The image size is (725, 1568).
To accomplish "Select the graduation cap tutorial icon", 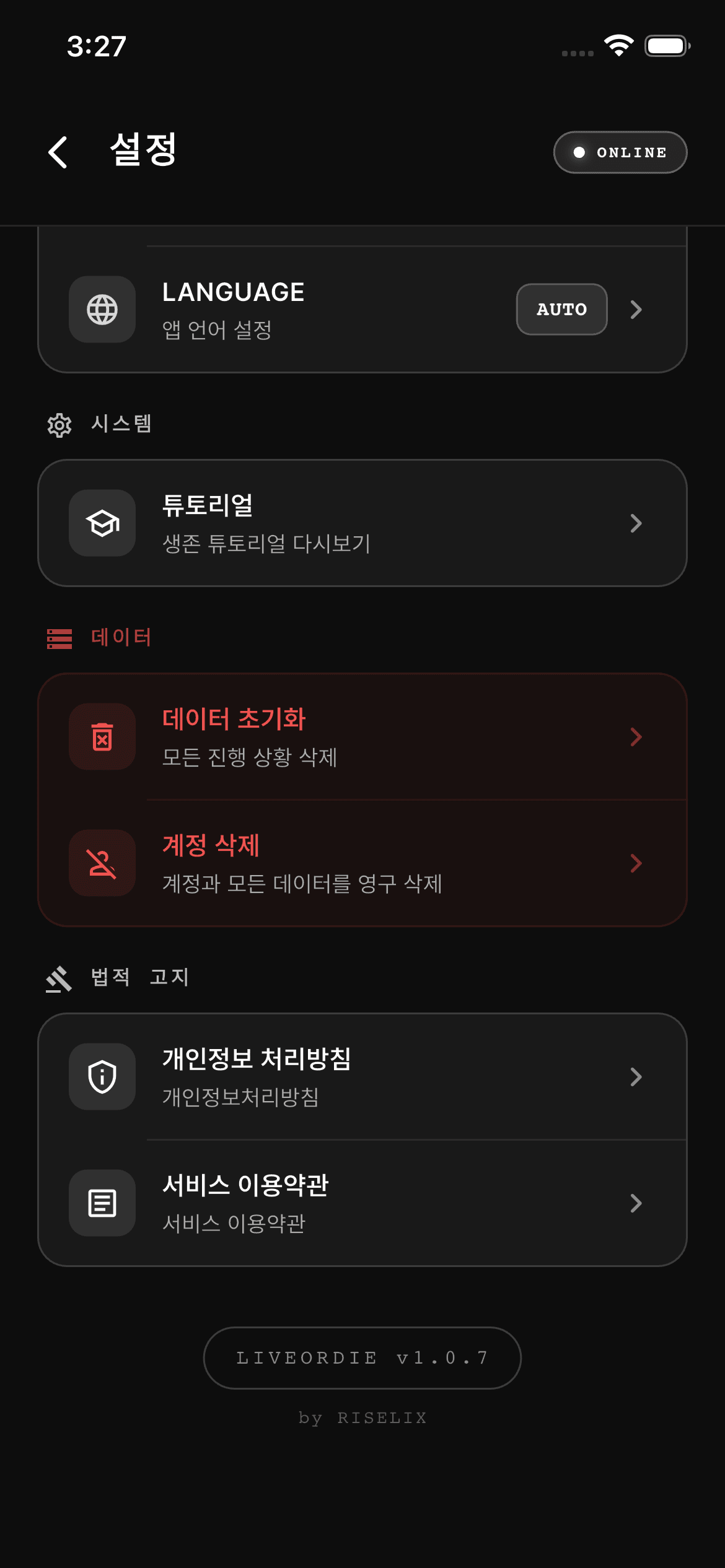I will pyautogui.click(x=102, y=523).
